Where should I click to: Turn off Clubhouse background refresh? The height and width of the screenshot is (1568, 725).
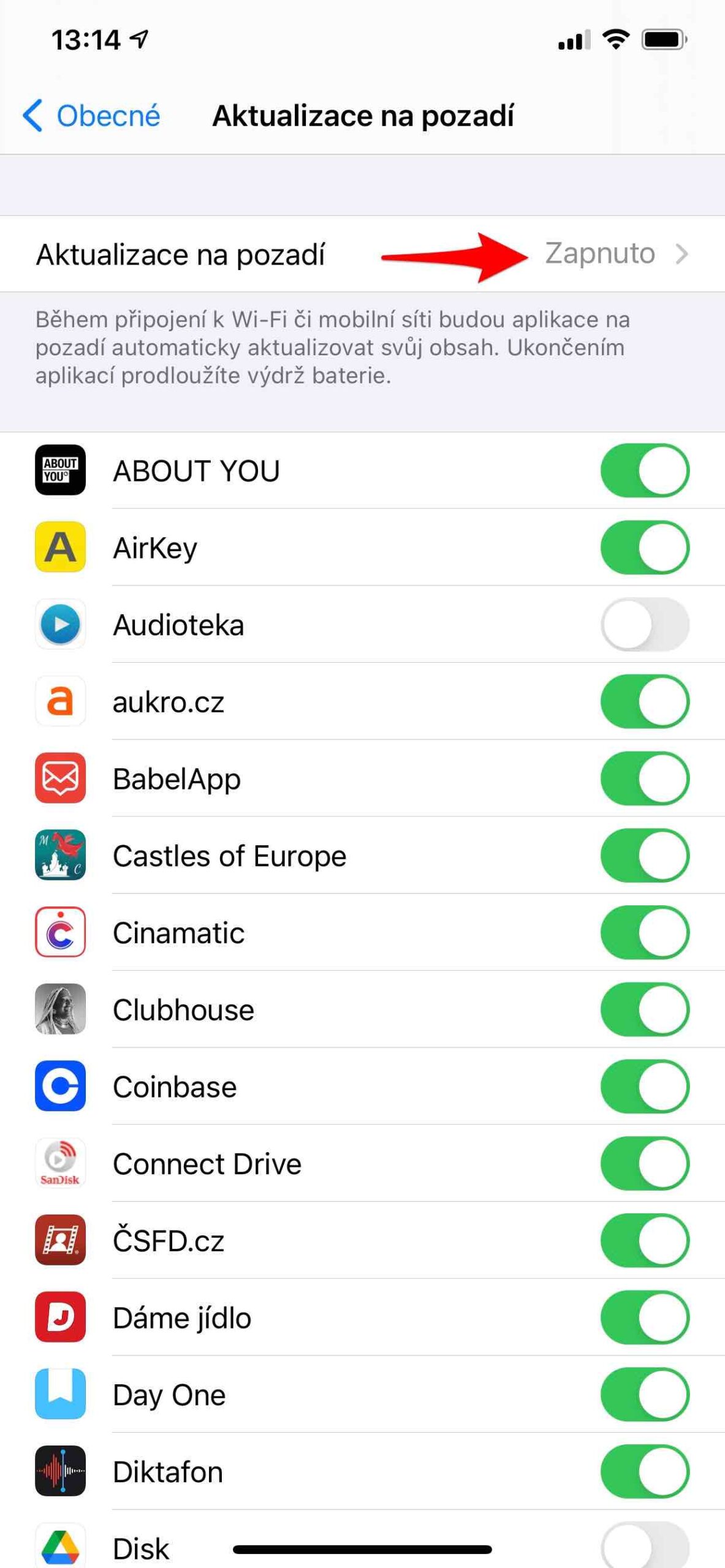tap(645, 1010)
